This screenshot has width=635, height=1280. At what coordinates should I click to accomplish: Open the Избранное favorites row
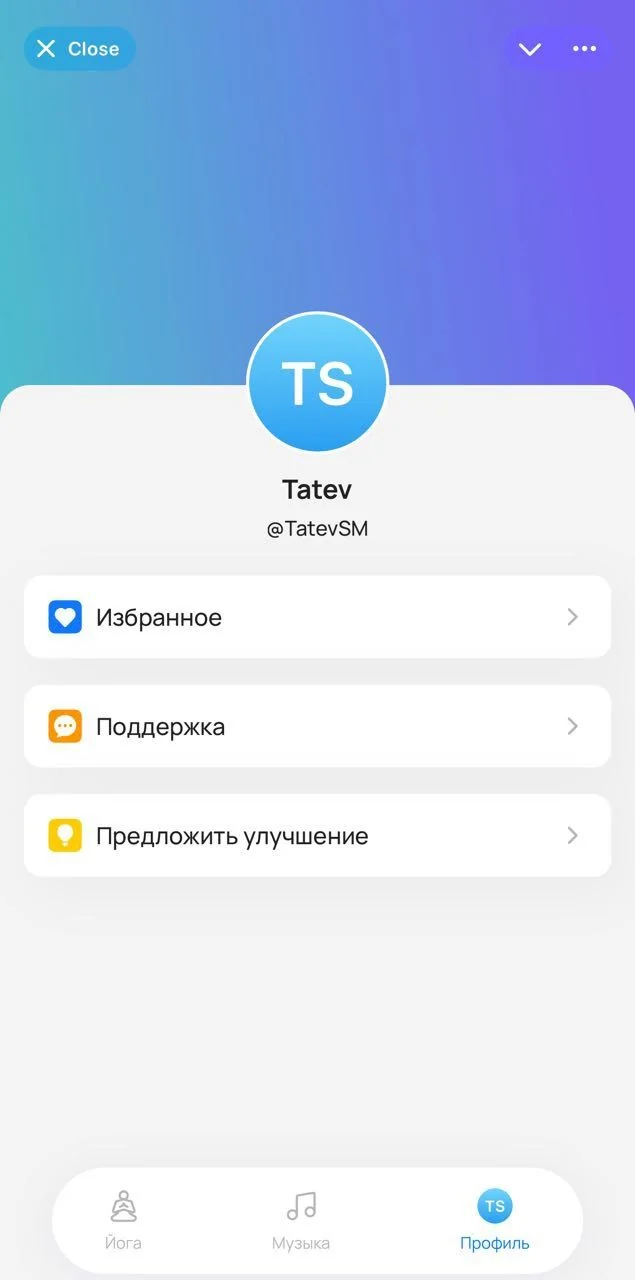pyautogui.click(x=317, y=617)
